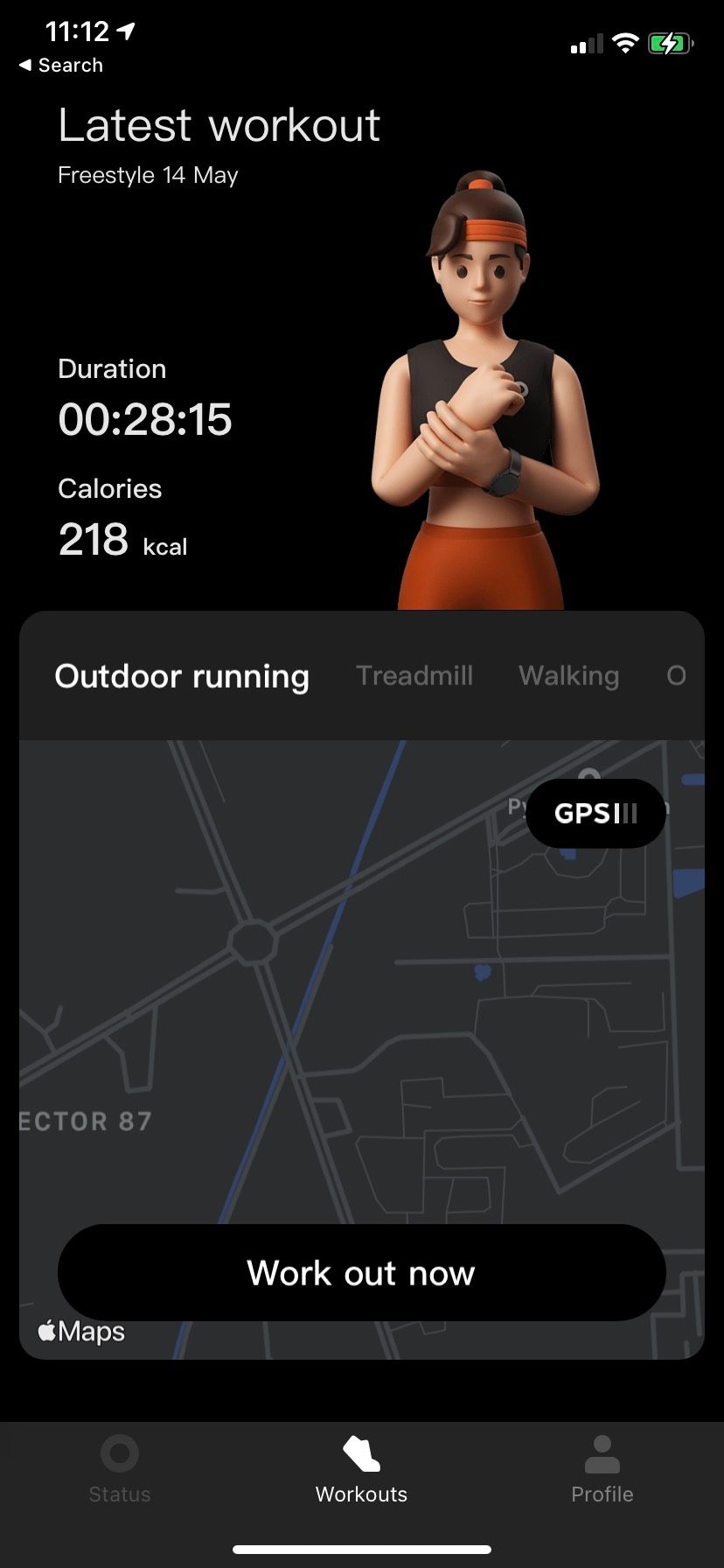Select the Outdoor running workout type
This screenshot has height=1568, width=724.
click(182, 676)
